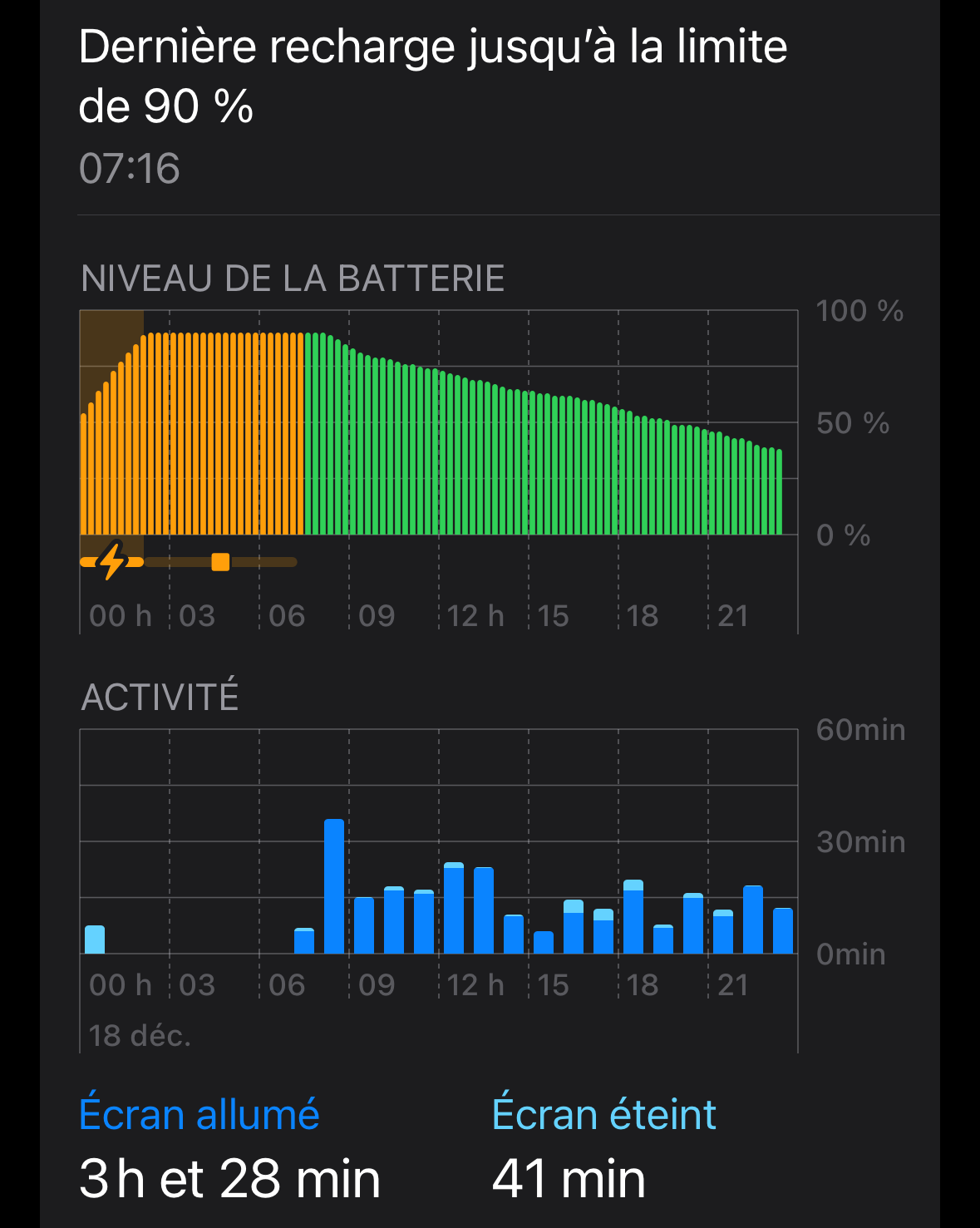Select the tallest bar in the Activité chart
The image size is (980, 1228).
[334, 886]
